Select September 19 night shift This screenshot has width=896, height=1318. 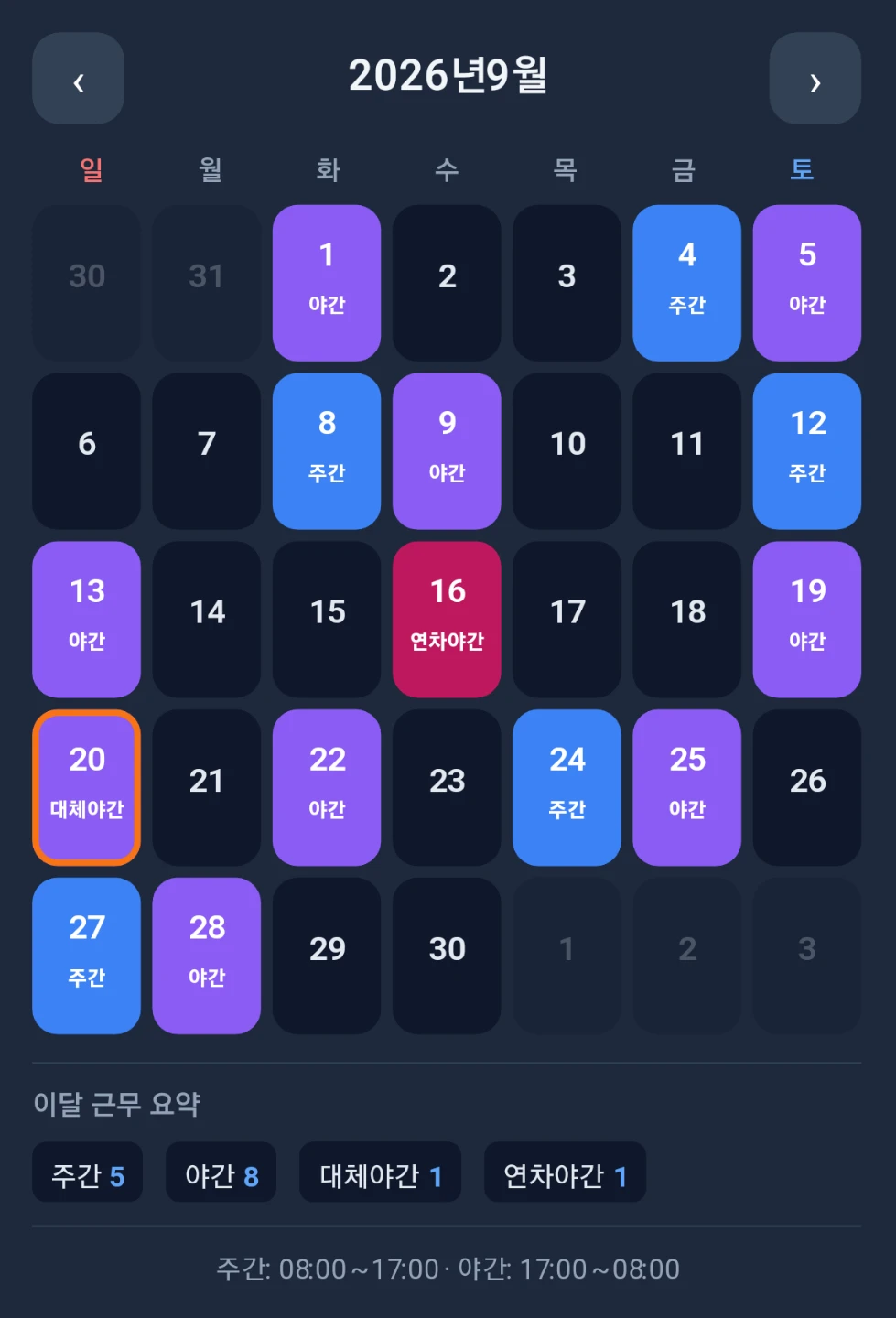click(x=807, y=620)
